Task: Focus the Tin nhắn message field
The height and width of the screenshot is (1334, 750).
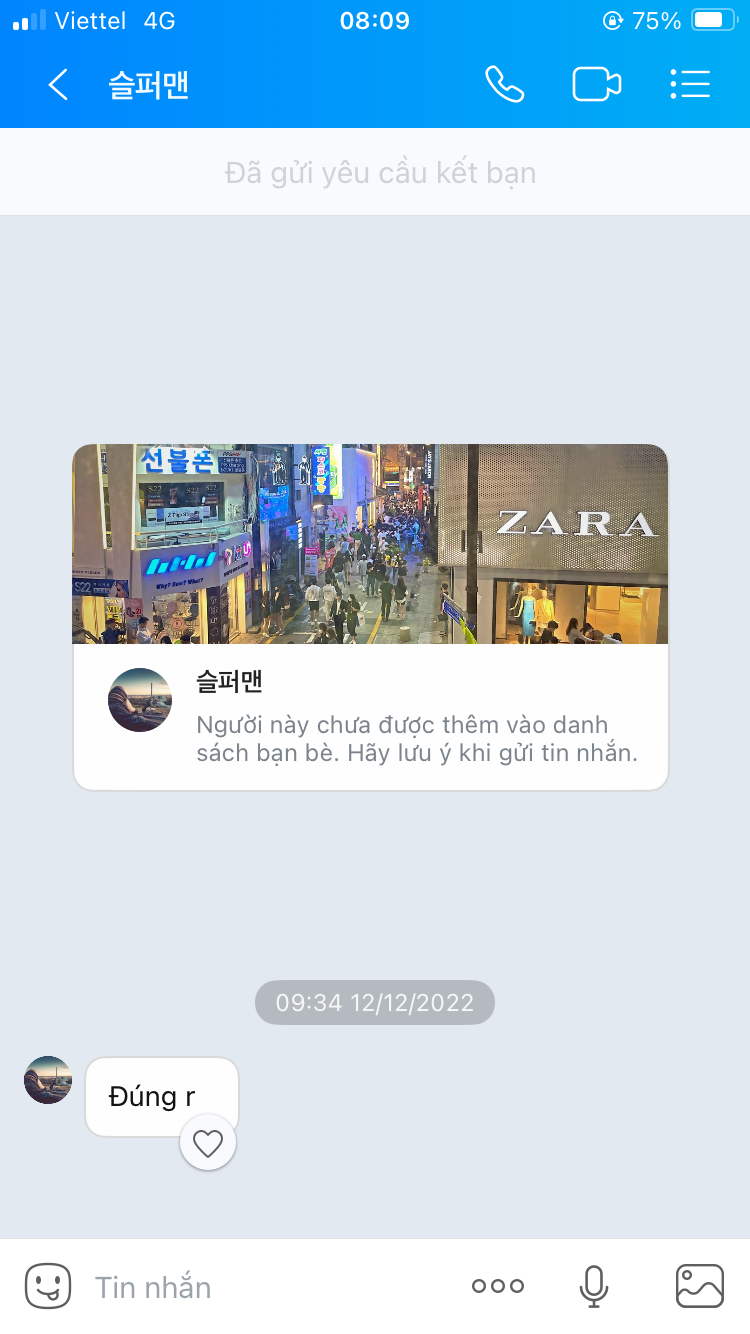Action: (270, 1287)
